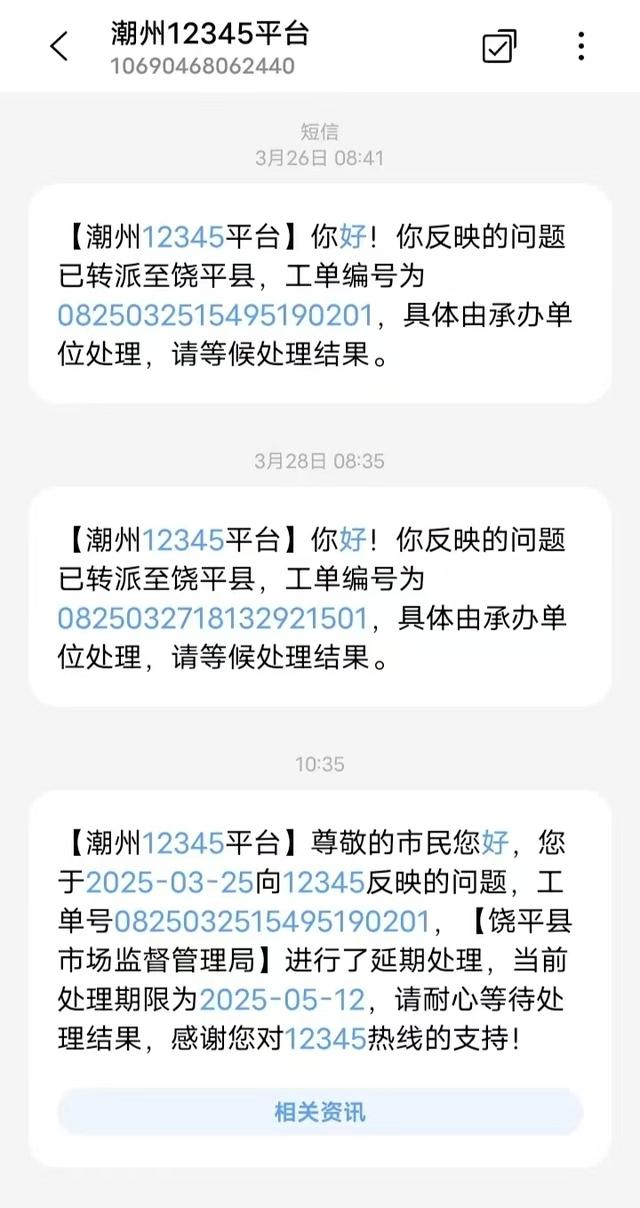The width and height of the screenshot is (640, 1208).
Task: Open the multi-select messages icon
Action: [x=498, y=46]
